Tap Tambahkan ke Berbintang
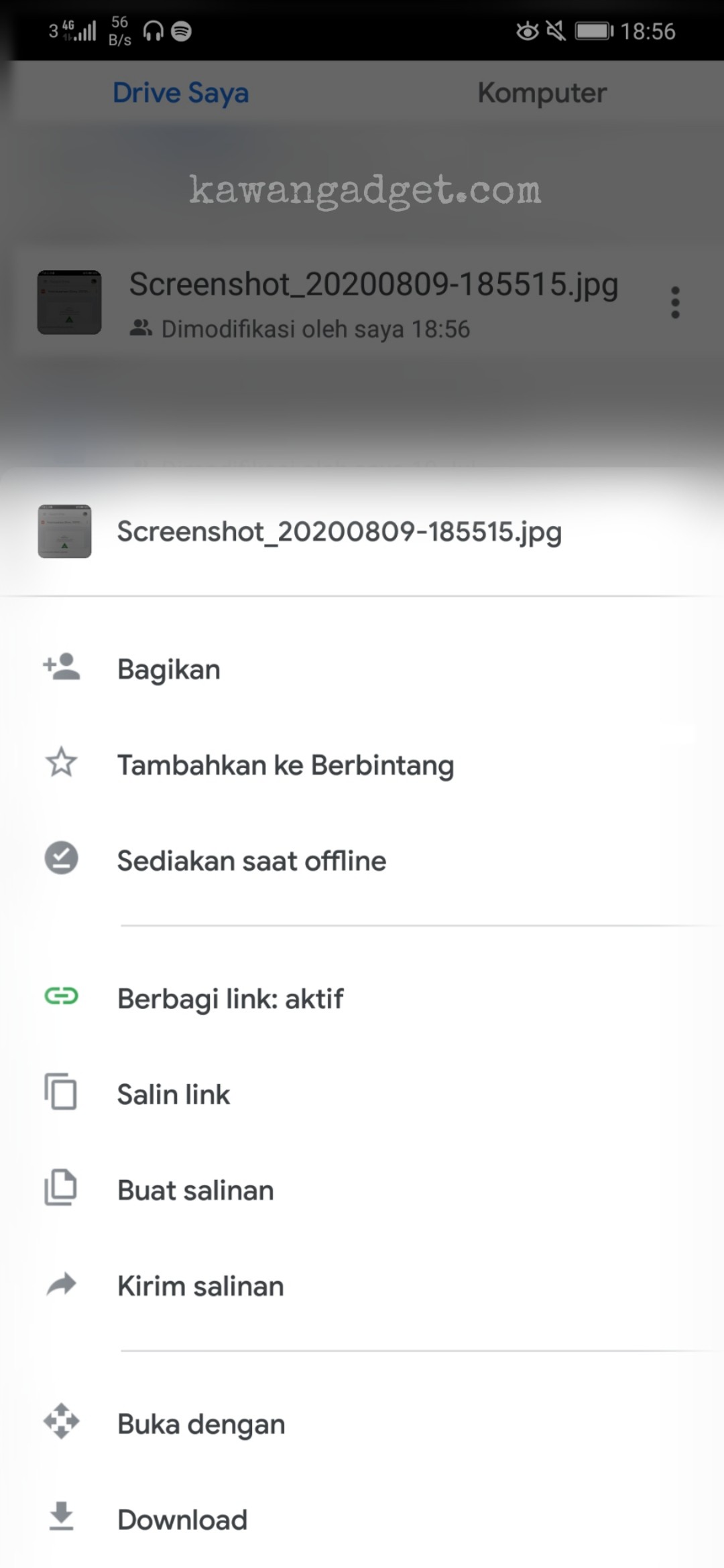 [x=362, y=765]
